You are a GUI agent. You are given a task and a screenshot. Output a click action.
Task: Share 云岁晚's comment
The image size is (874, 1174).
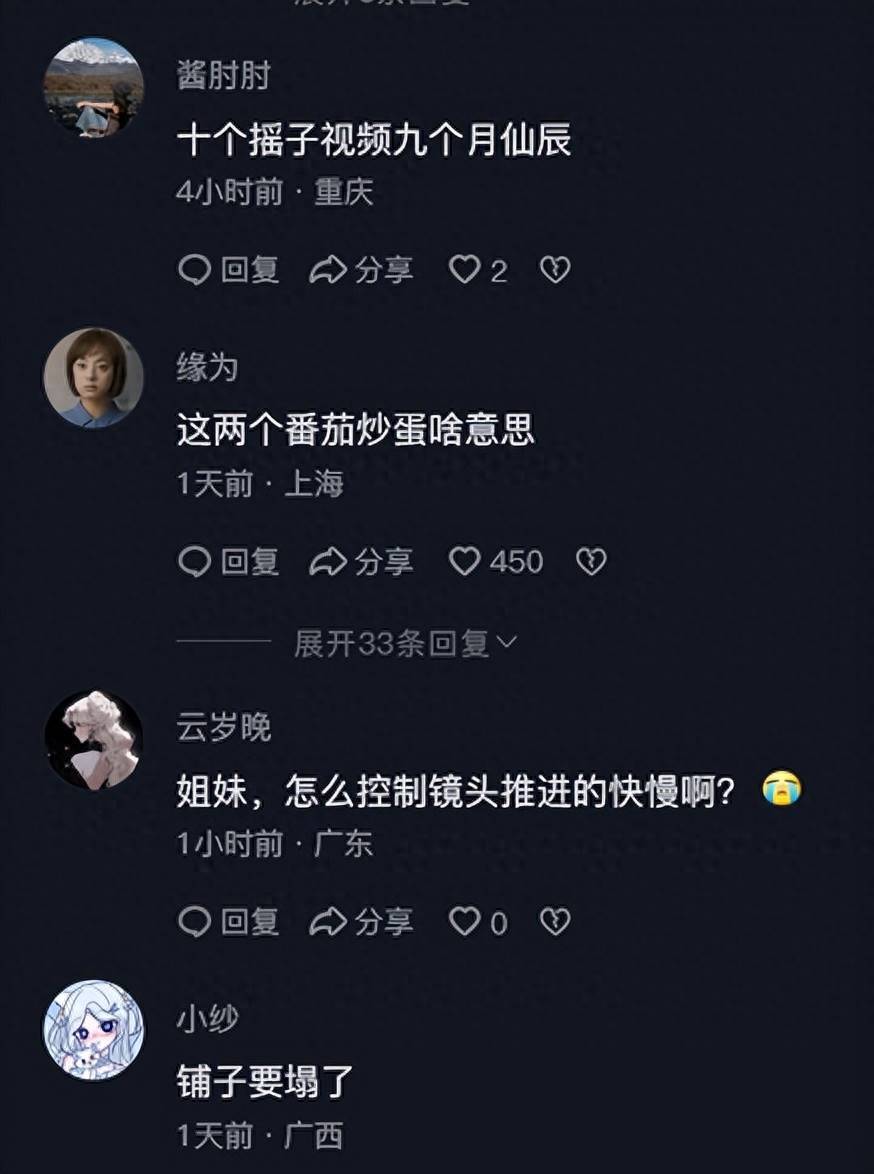pyautogui.click(x=361, y=922)
